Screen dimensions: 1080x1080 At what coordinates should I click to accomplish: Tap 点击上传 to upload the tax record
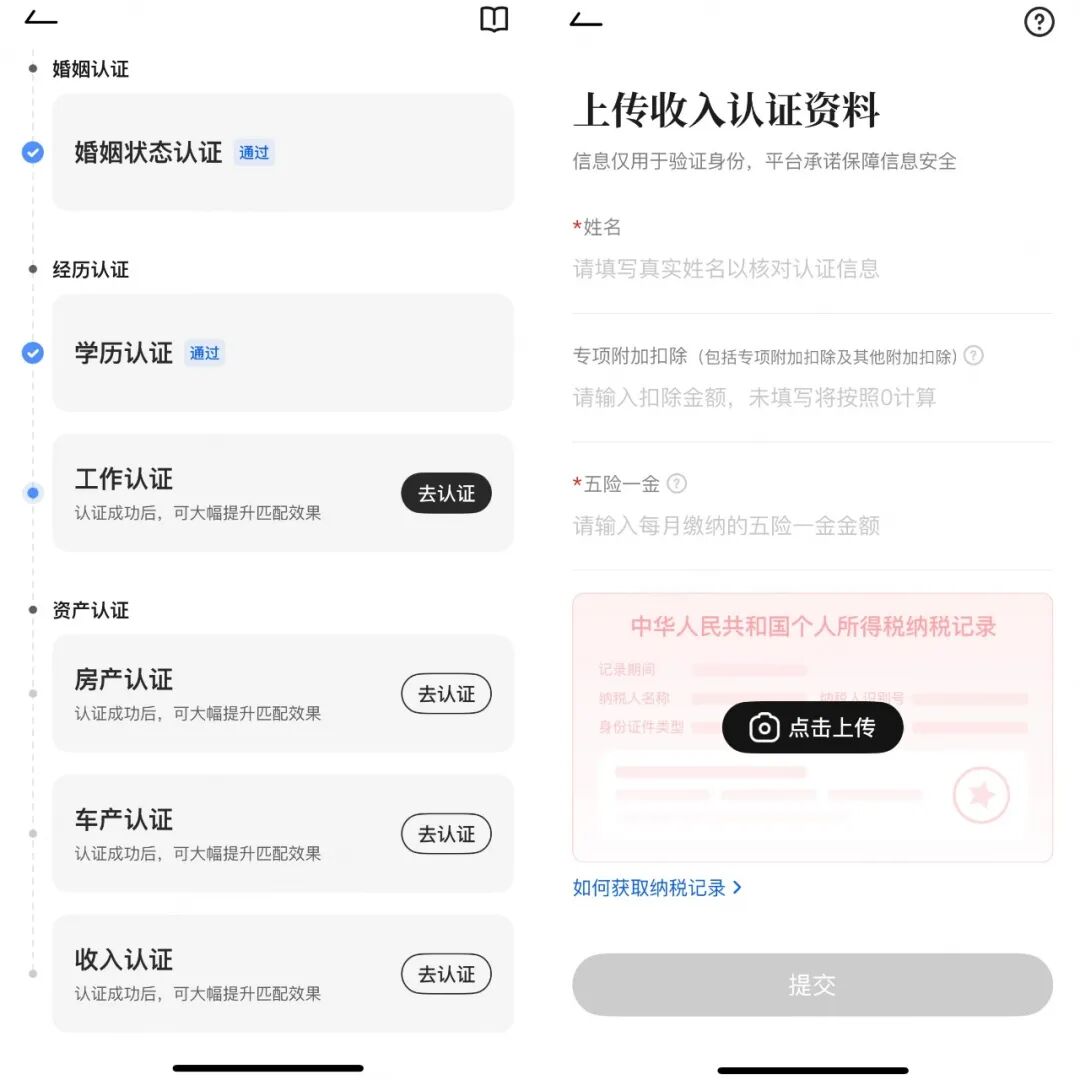click(812, 727)
